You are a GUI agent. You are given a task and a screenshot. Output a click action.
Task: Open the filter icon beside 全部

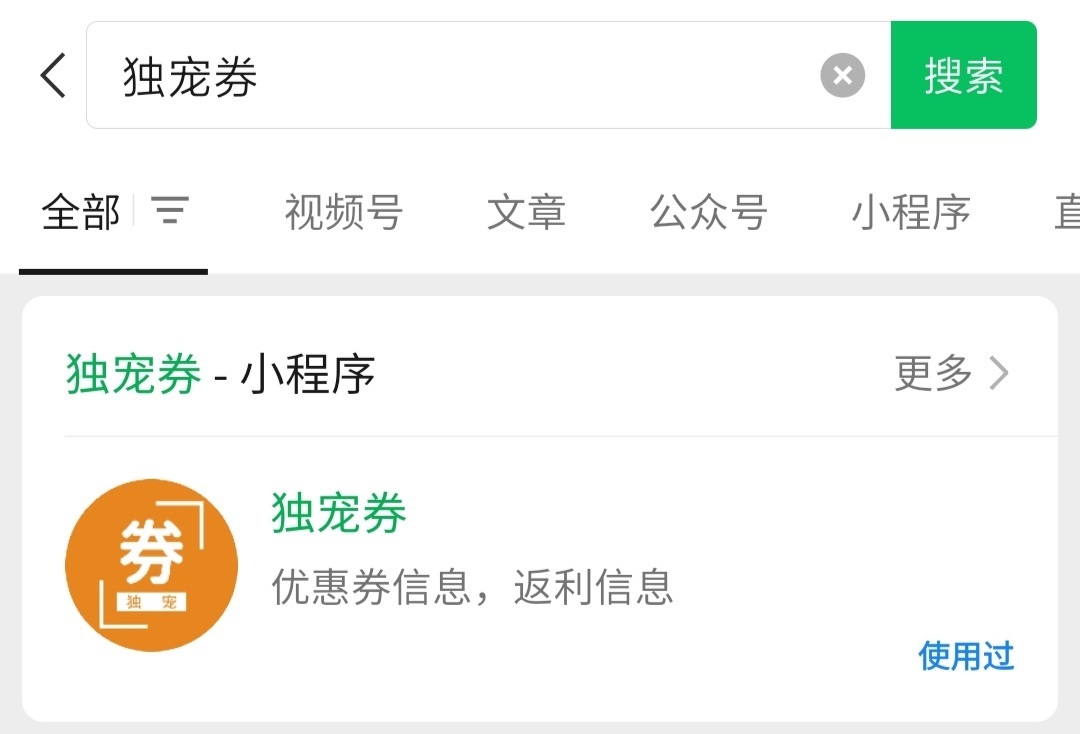(170, 211)
